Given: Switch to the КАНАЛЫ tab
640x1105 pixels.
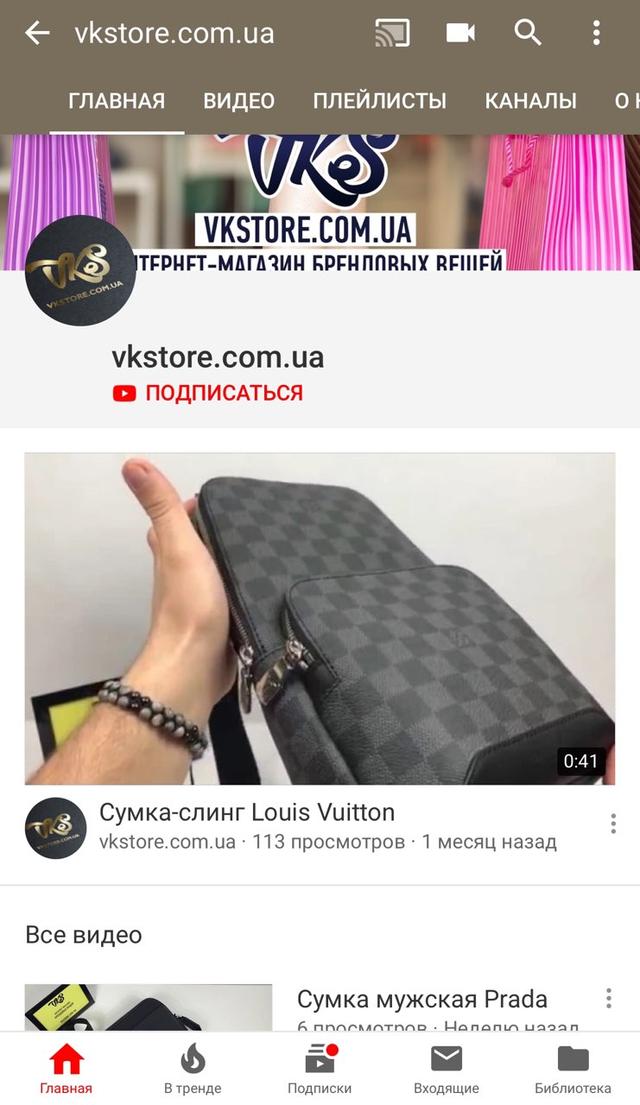Looking at the screenshot, I should [530, 101].
